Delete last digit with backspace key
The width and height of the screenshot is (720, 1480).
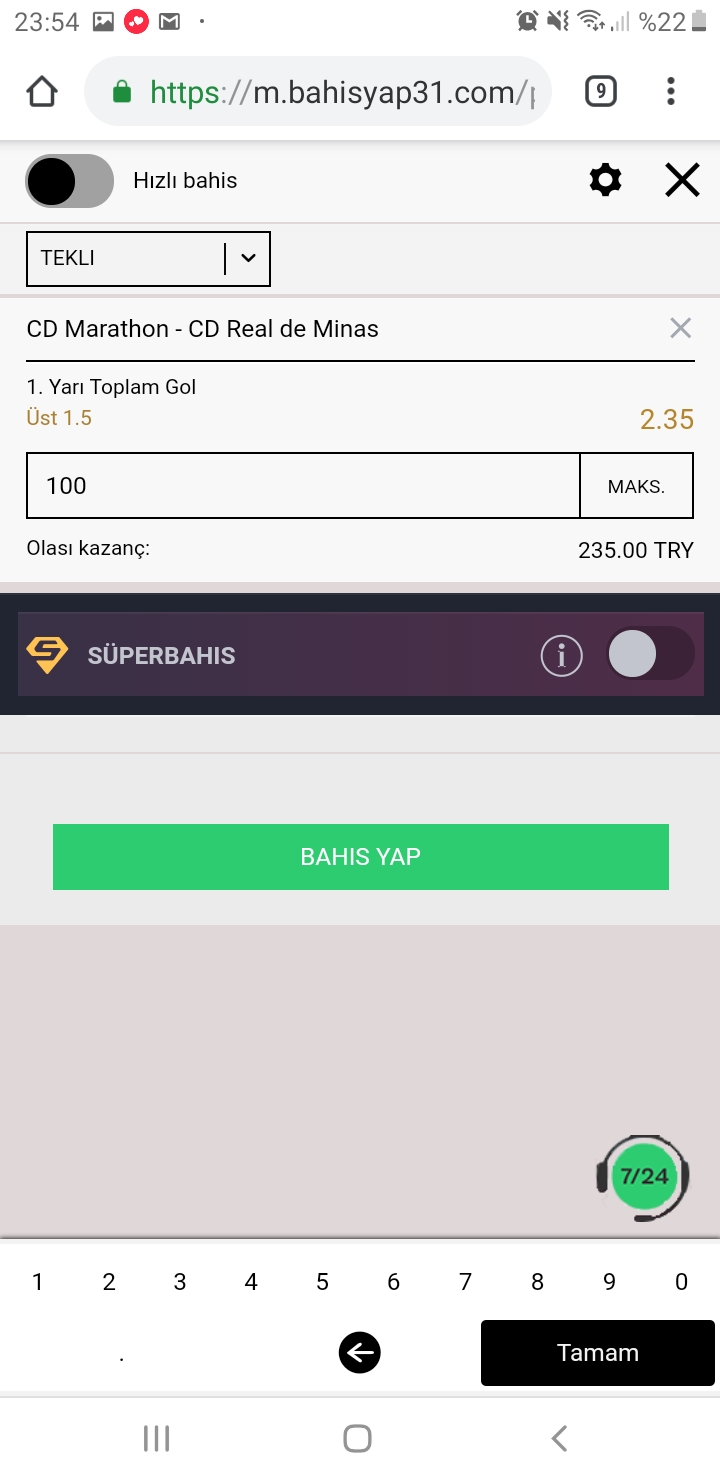[x=360, y=1354]
